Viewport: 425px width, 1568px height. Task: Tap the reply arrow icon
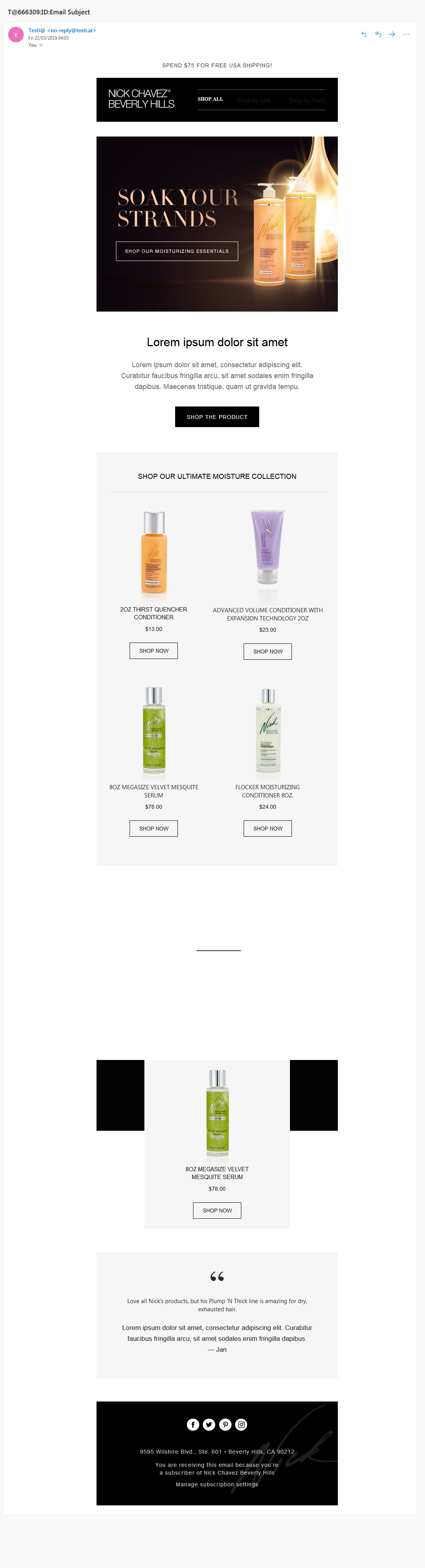(364, 34)
